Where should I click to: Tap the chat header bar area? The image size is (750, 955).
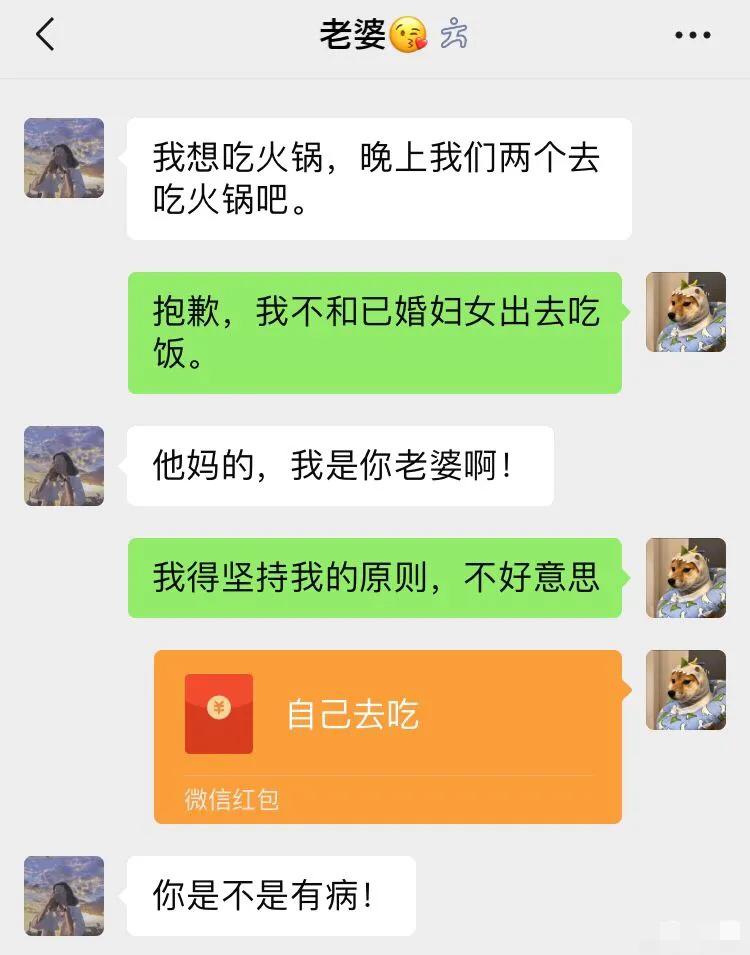click(375, 33)
